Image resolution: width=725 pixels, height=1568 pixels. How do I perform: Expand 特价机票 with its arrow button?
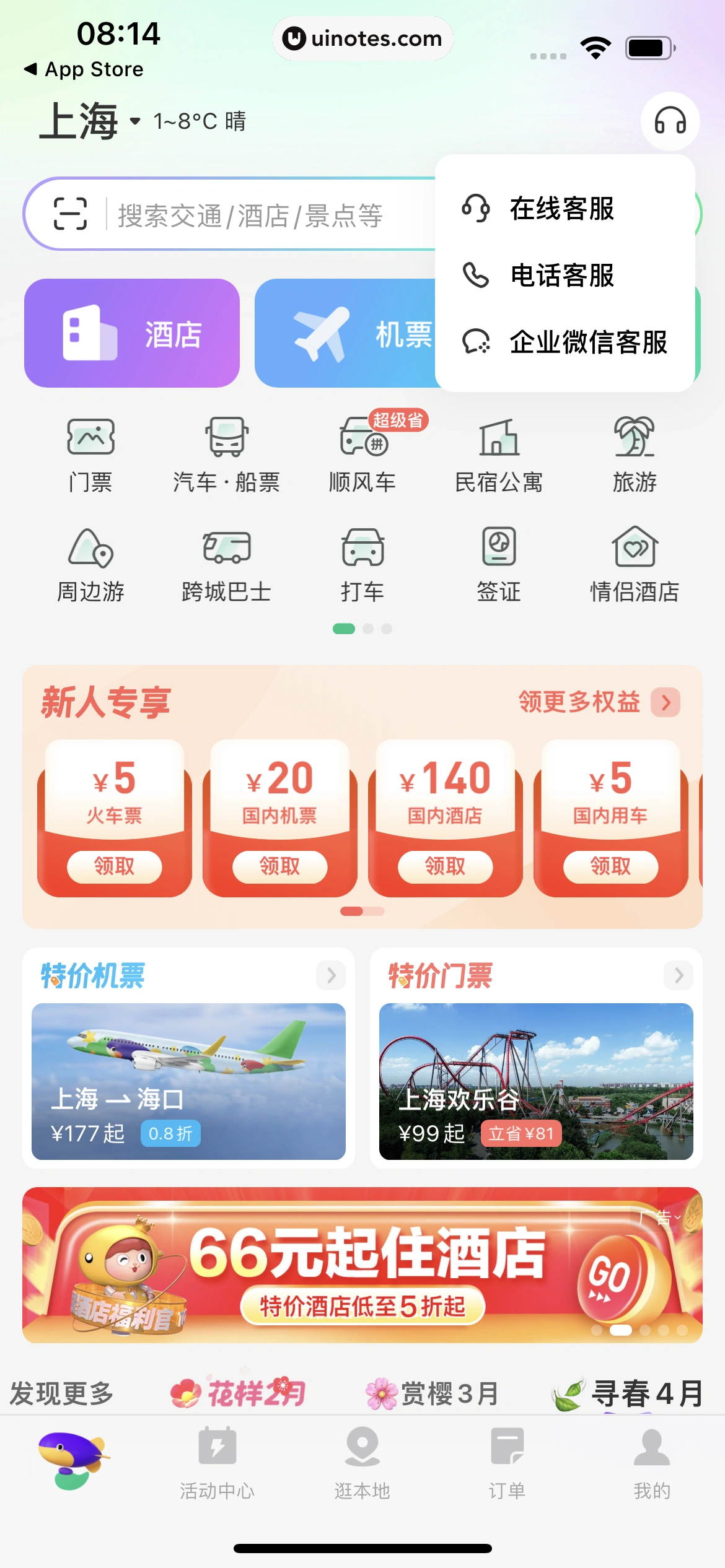click(330, 975)
